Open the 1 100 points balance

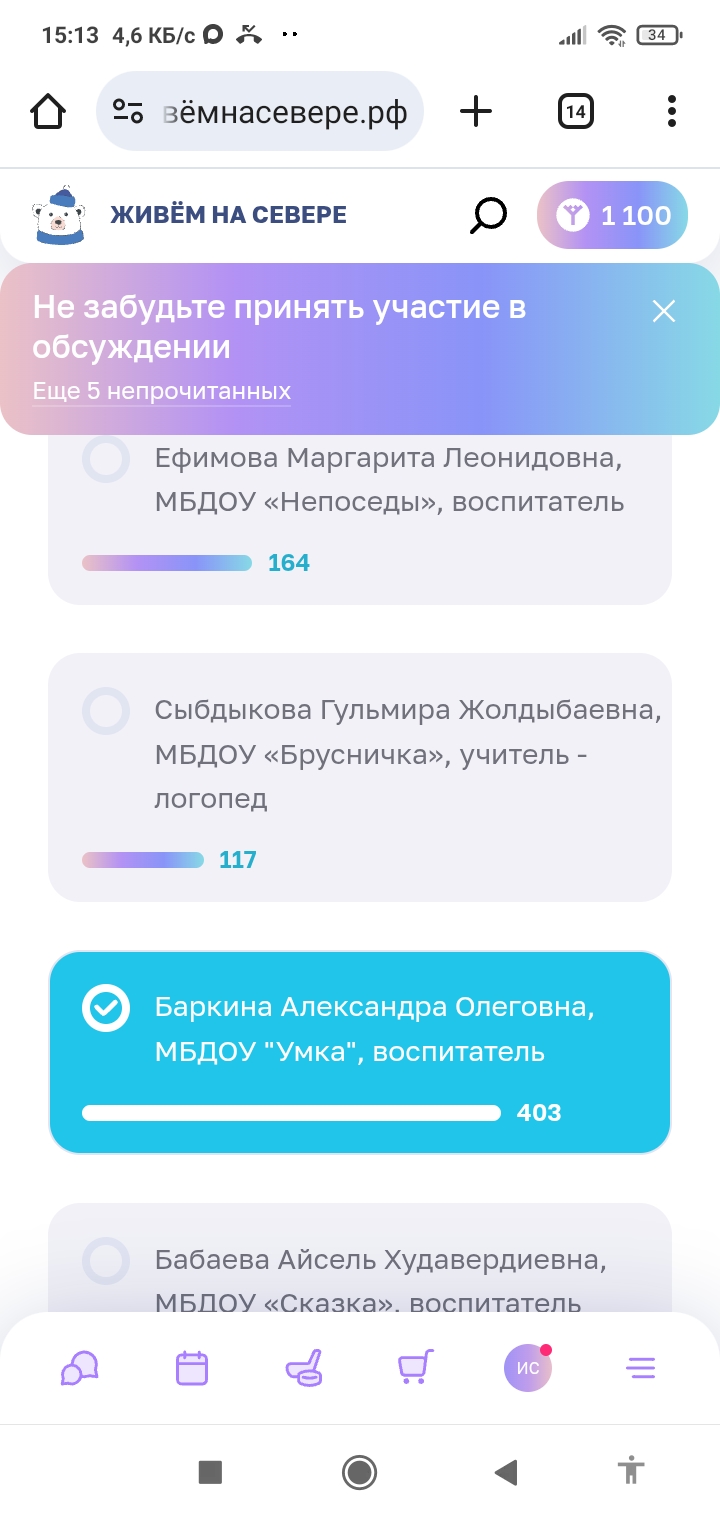pyautogui.click(x=612, y=215)
